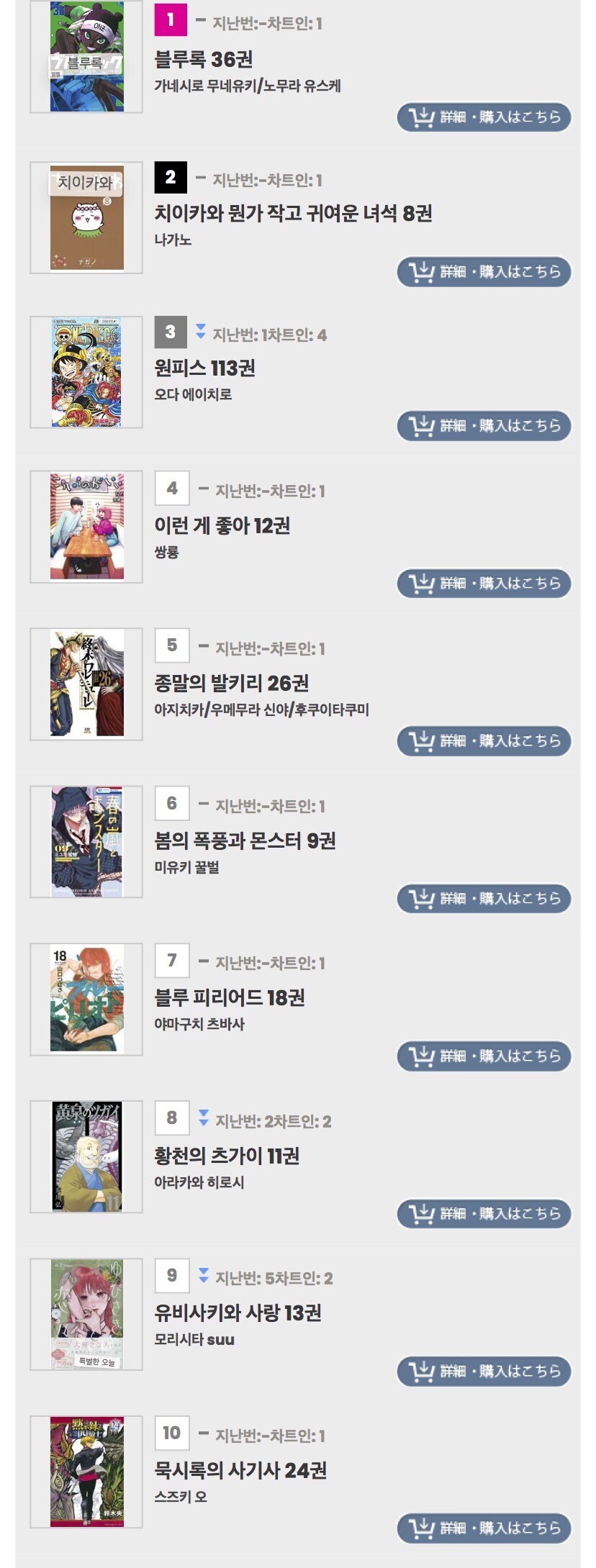Click the blue down arrow next to rank 3
Screen dimensions: 596x1568
(199, 333)
